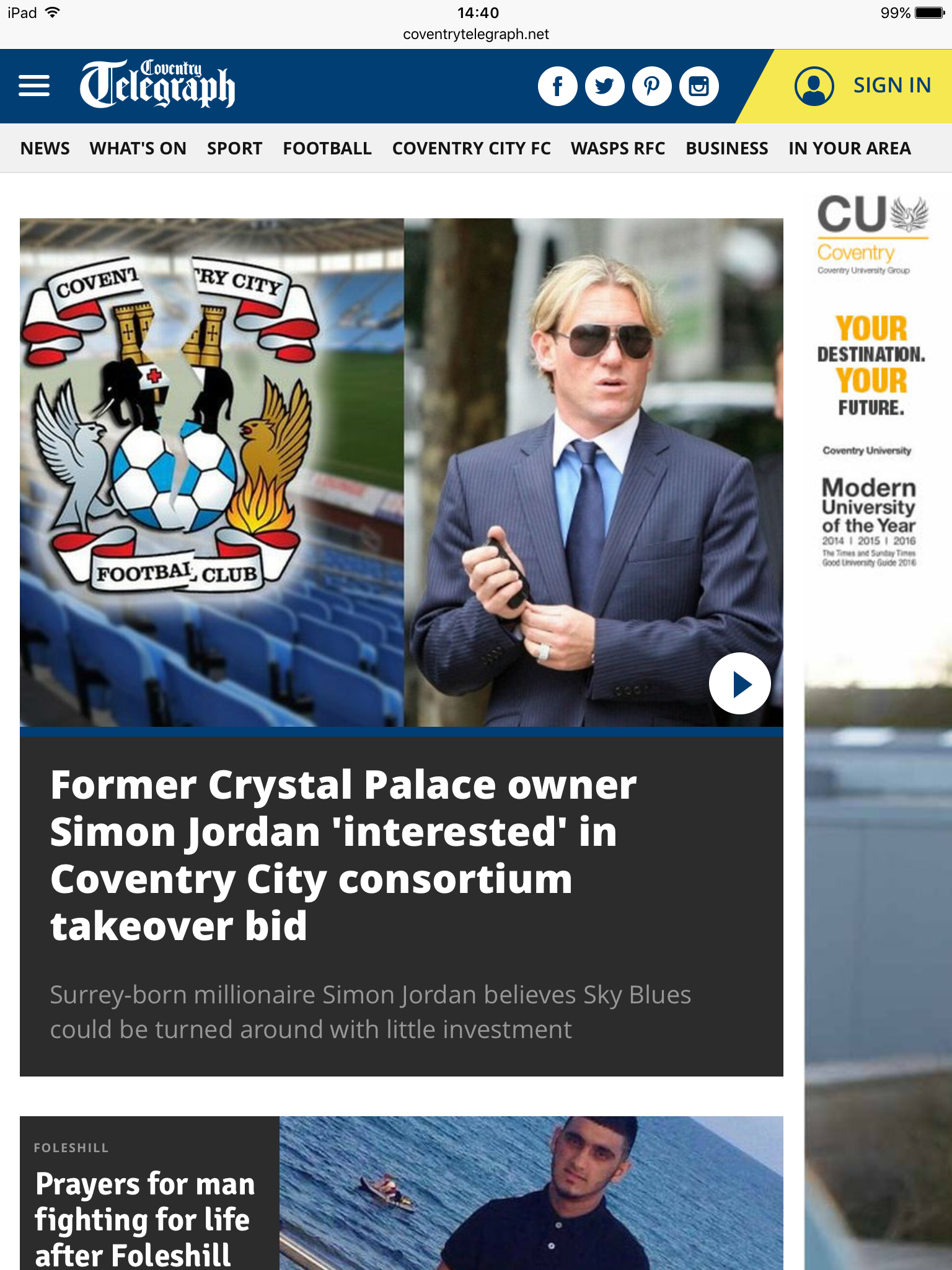Play the Simon Jordan video
The width and height of the screenshot is (952, 1270).
(x=739, y=684)
